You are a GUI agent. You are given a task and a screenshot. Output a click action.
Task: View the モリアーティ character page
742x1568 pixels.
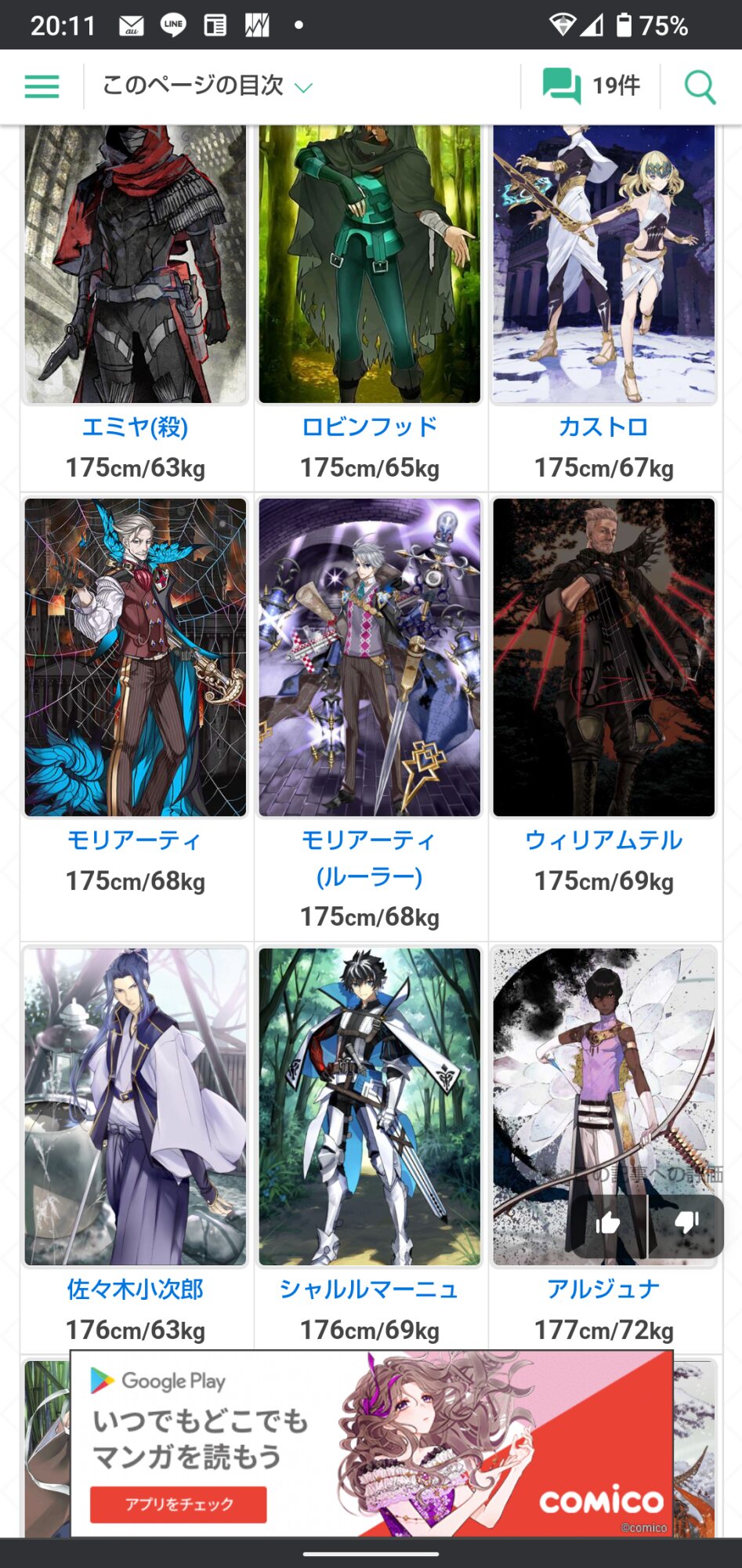click(135, 840)
